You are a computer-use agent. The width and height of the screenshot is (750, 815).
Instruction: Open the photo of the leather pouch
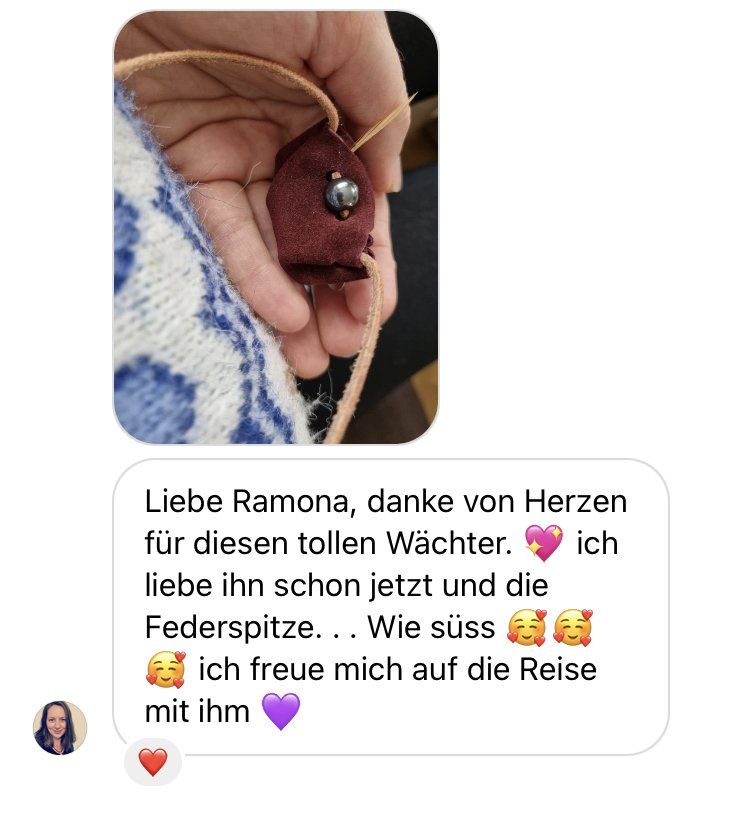(275, 228)
